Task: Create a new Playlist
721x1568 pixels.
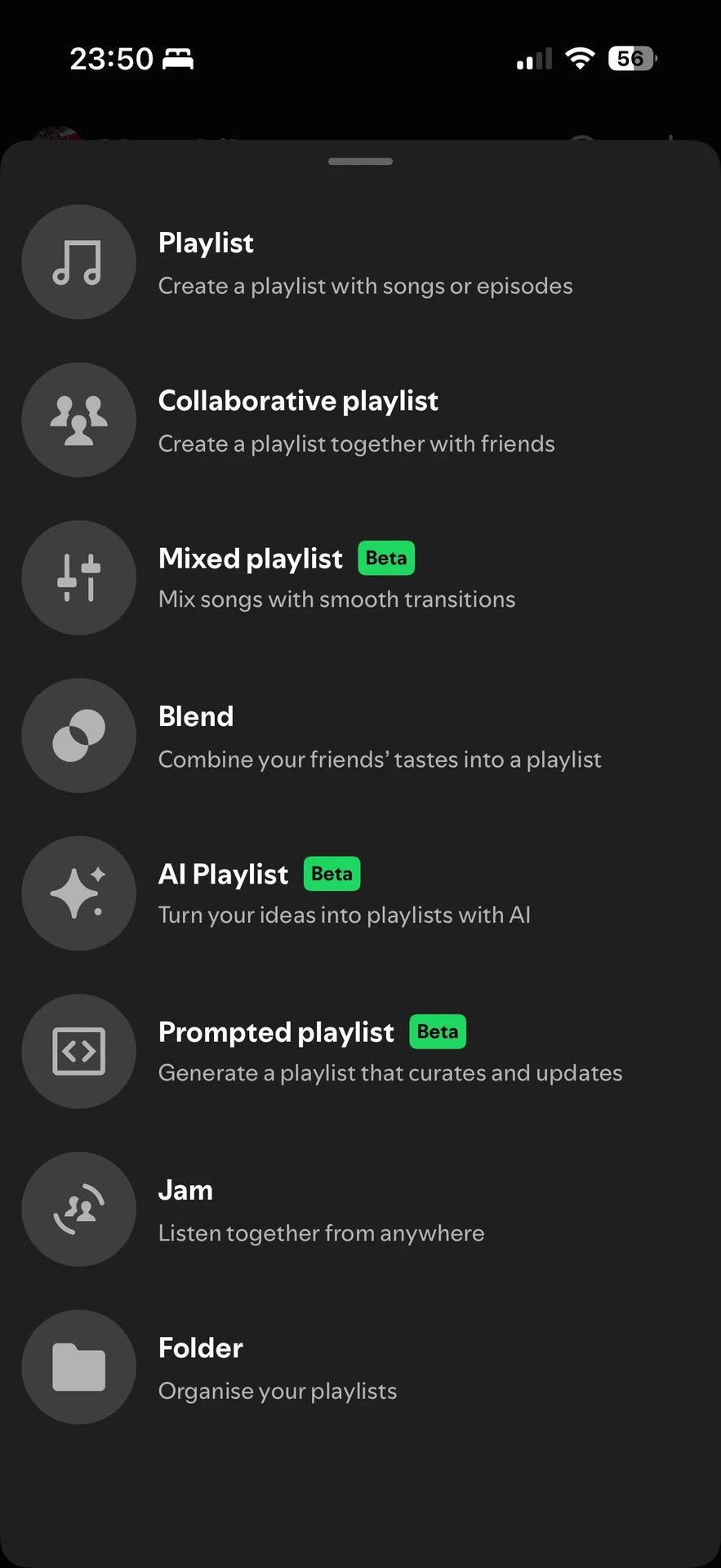Action: click(359, 262)
